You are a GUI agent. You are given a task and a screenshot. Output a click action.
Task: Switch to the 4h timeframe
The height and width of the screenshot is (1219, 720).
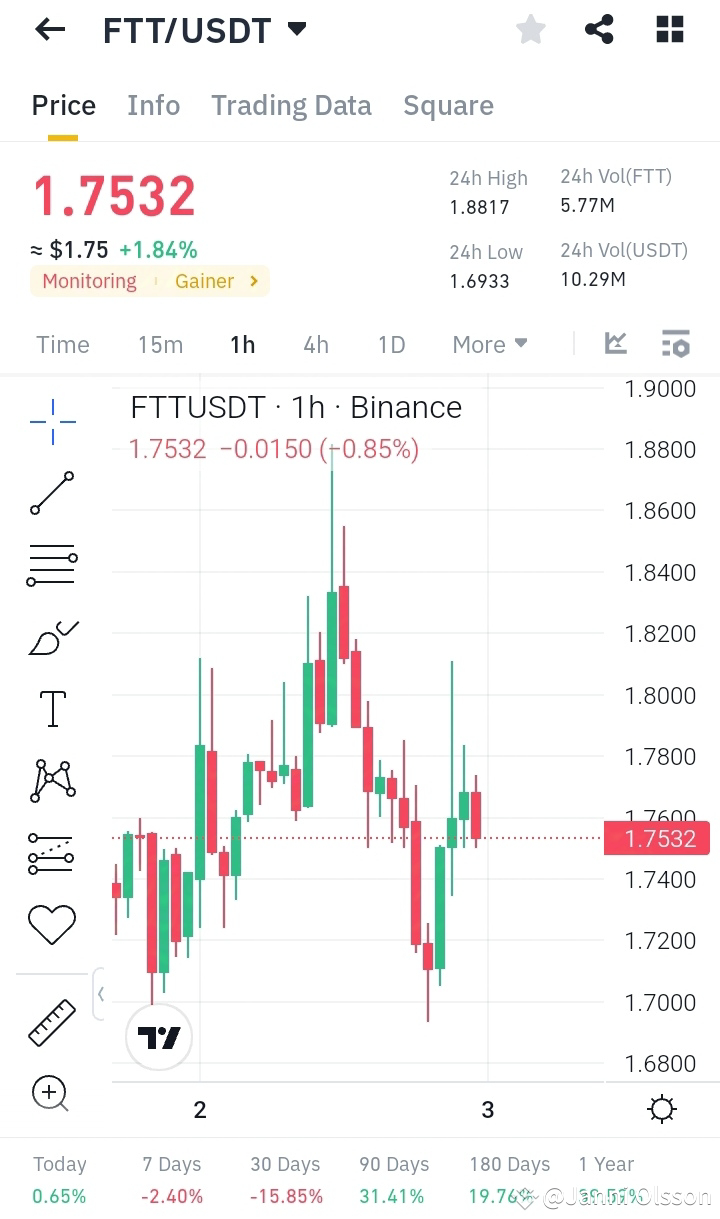pos(315,344)
